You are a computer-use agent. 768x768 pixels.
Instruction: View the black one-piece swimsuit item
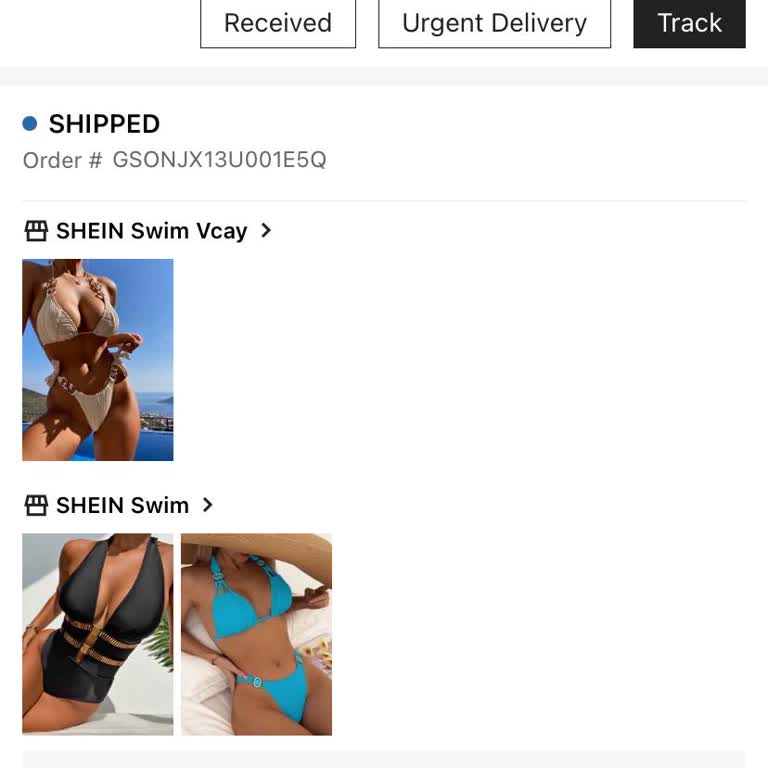click(x=98, y=634)
